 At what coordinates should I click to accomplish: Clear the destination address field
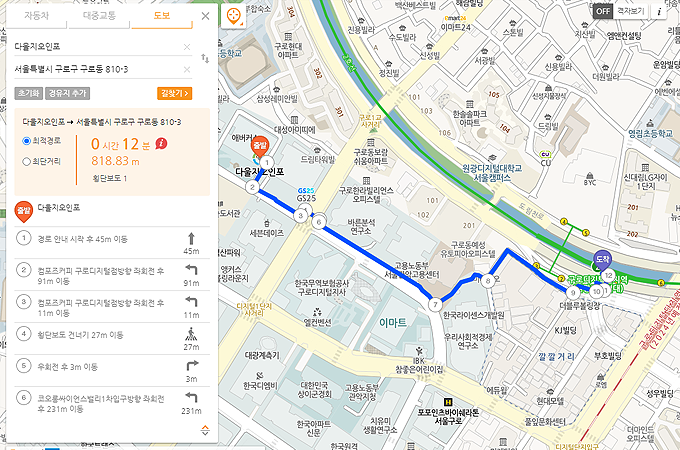coord(187,70)
